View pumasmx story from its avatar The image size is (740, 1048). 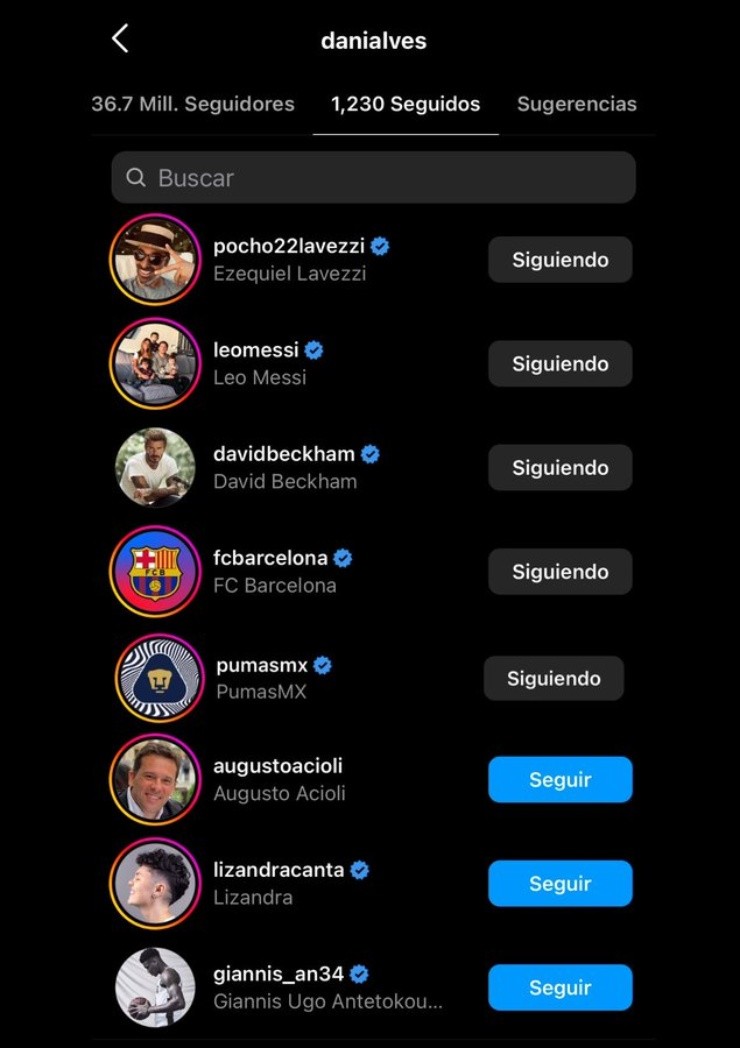158,678
